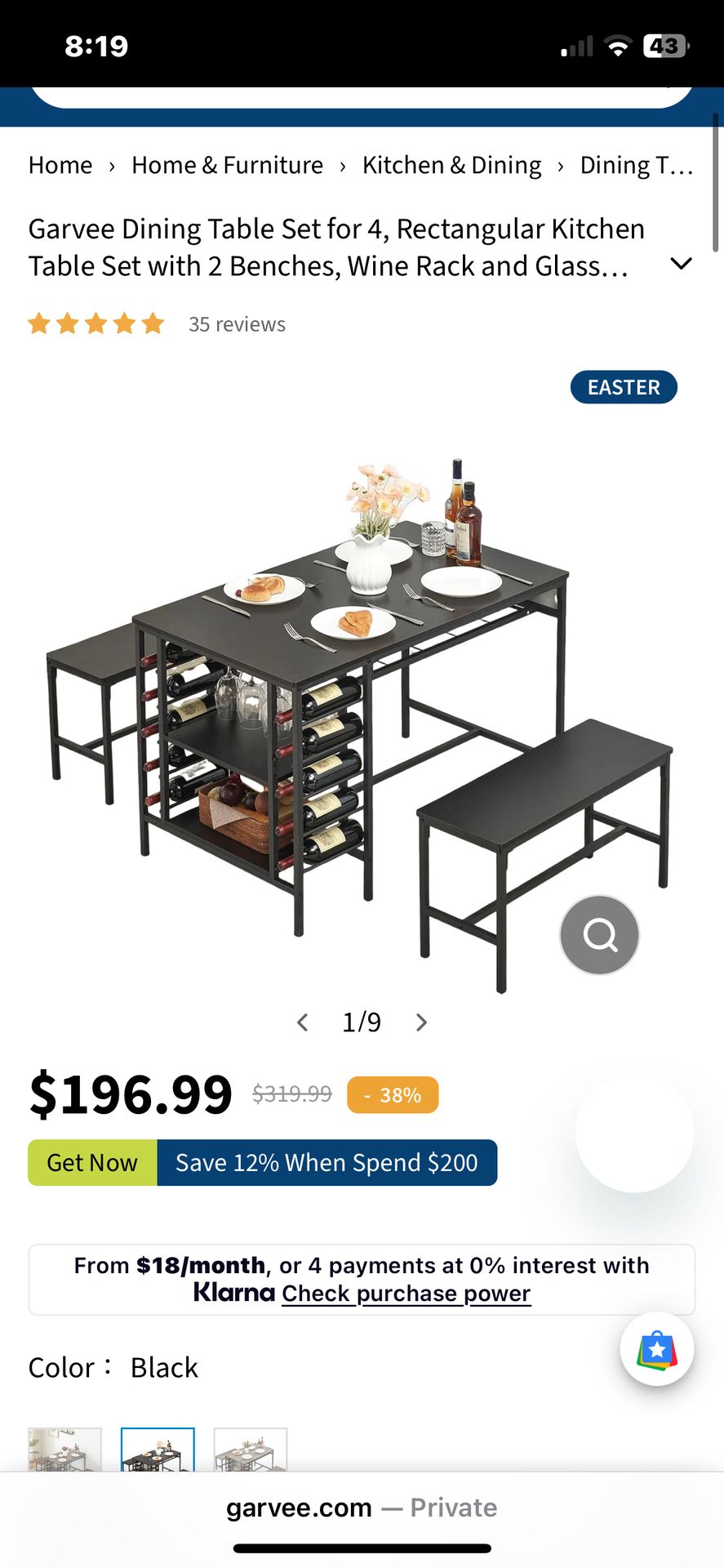Open the Home breadcrumb link
The height and width of the screenshot is (1568, 724).
(60, 165)
